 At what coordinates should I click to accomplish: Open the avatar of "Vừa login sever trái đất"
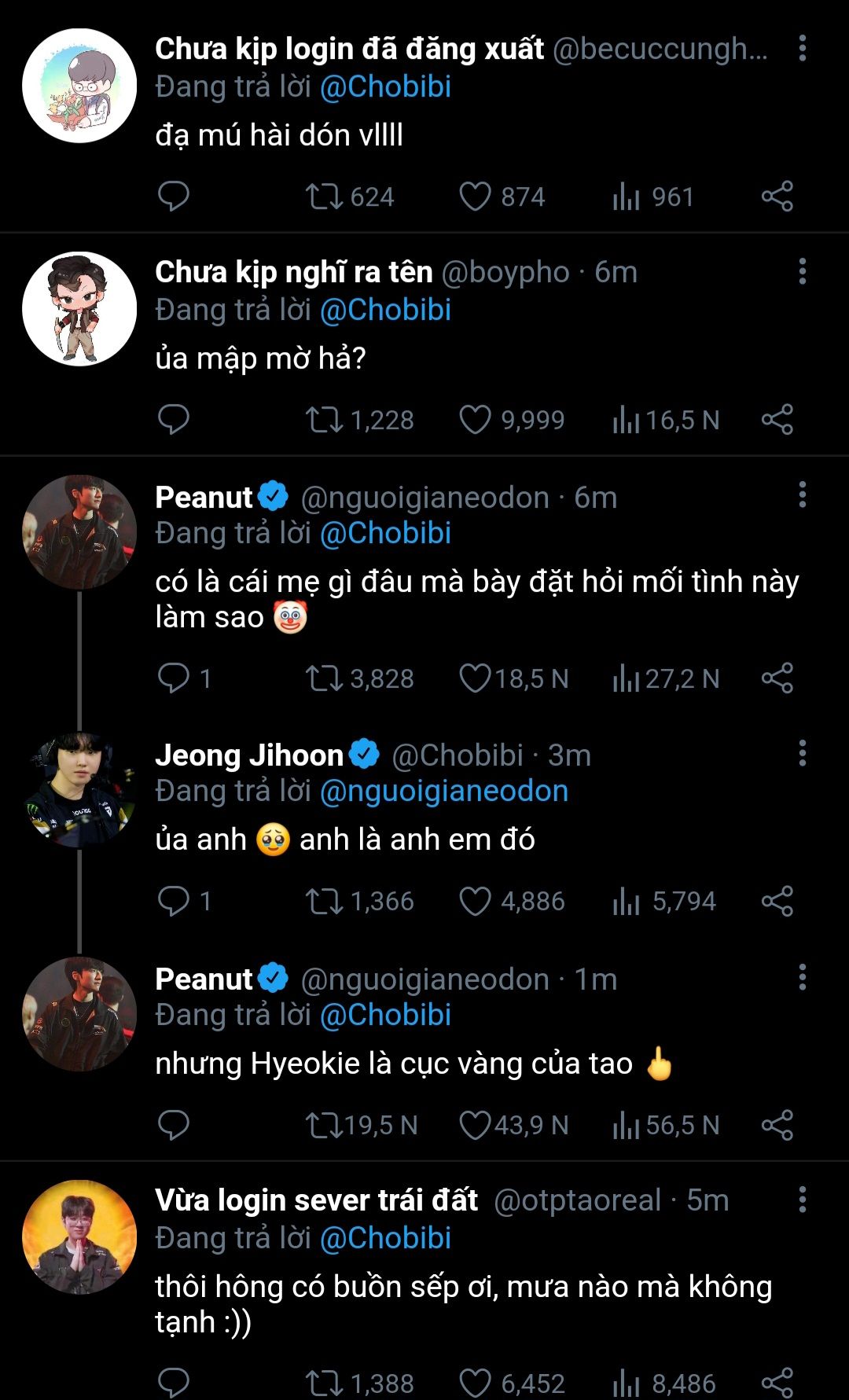pos(79,1236)
